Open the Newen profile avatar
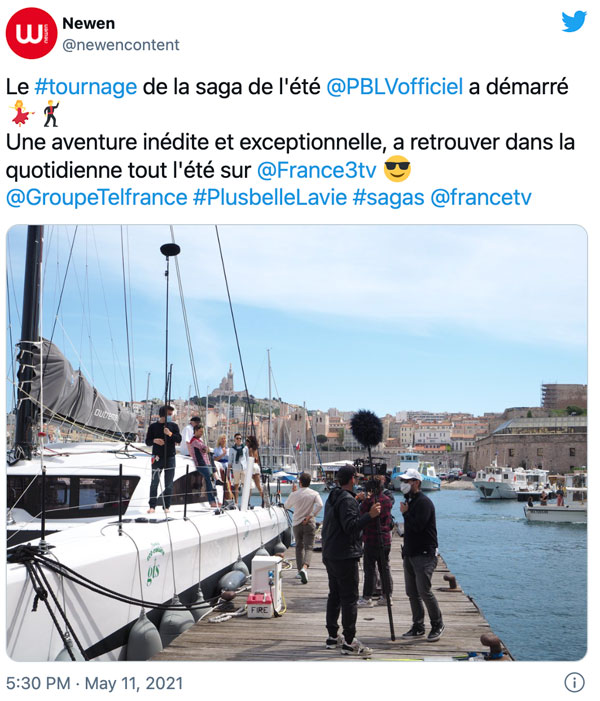This screenshot has width=600, height=701. (x=31, y=33)
